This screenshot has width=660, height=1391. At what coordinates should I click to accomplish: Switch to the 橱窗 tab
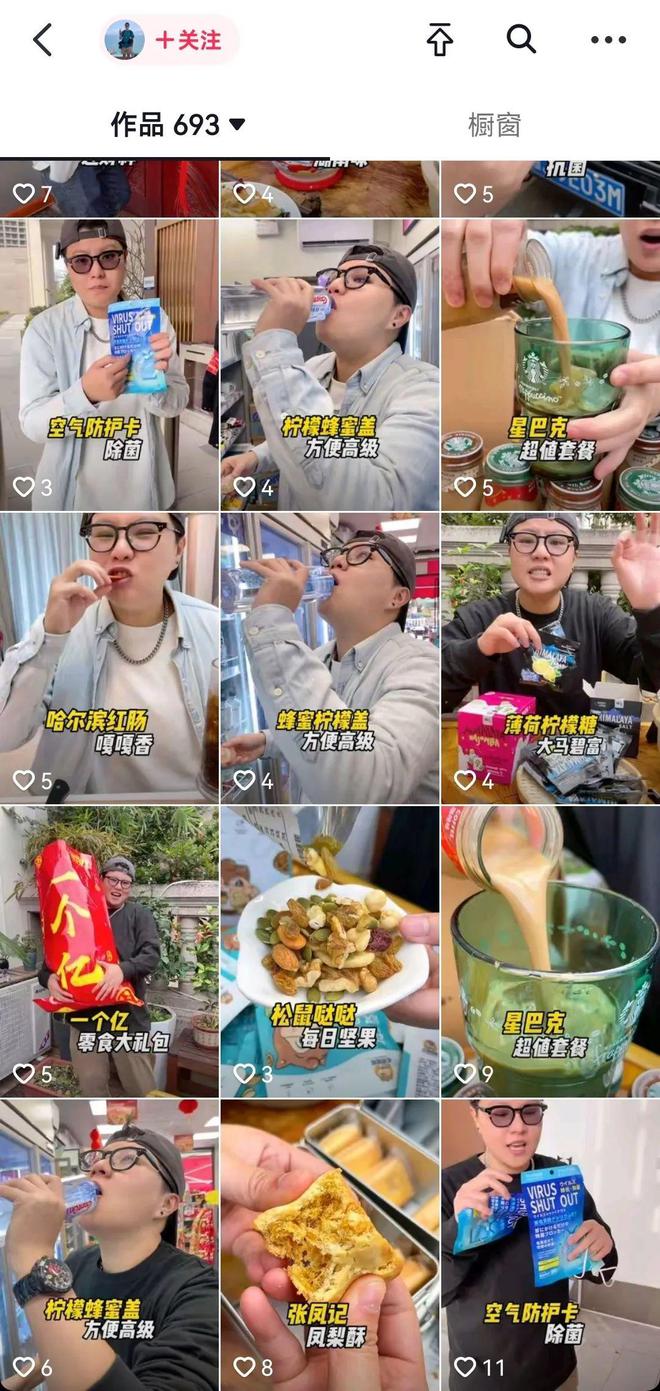[494, 125]
